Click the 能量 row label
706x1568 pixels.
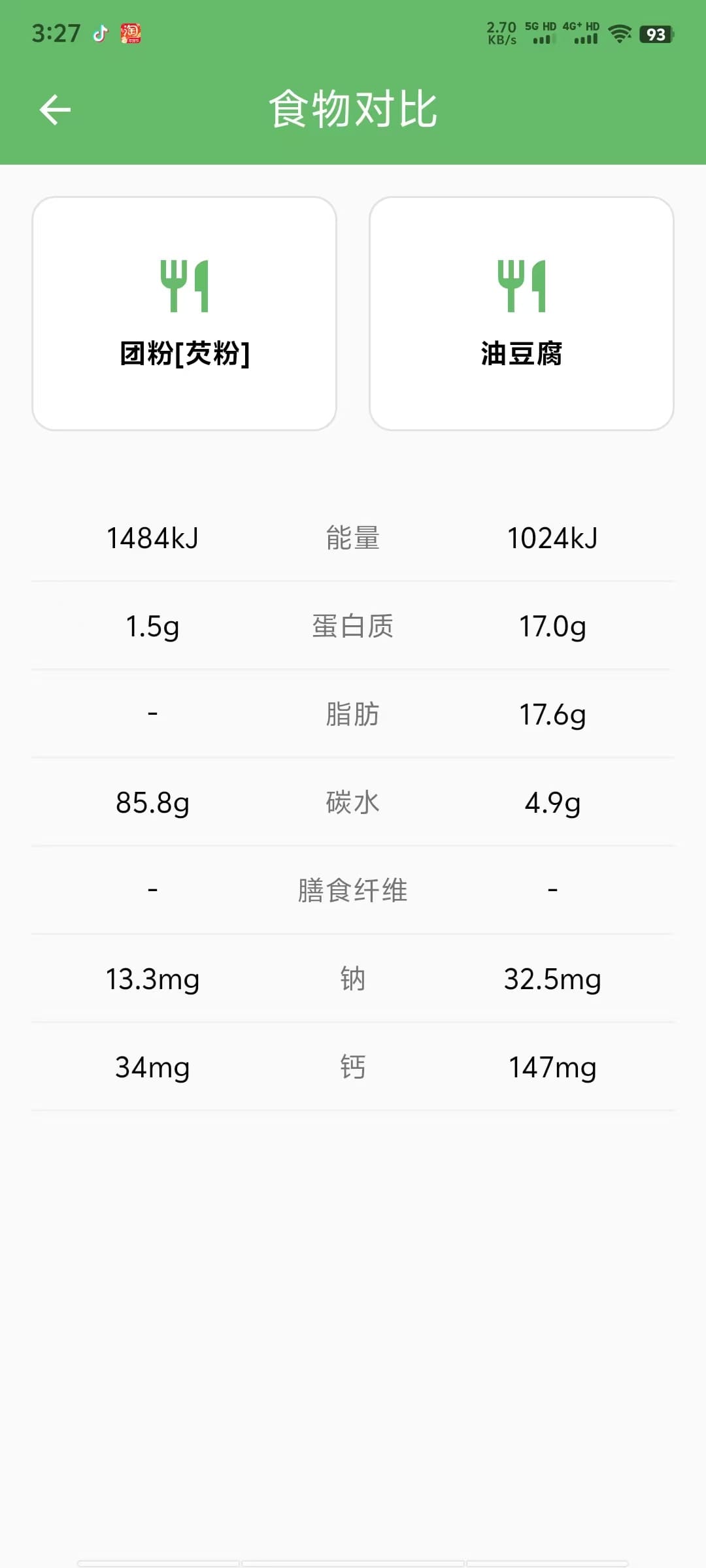352,538
